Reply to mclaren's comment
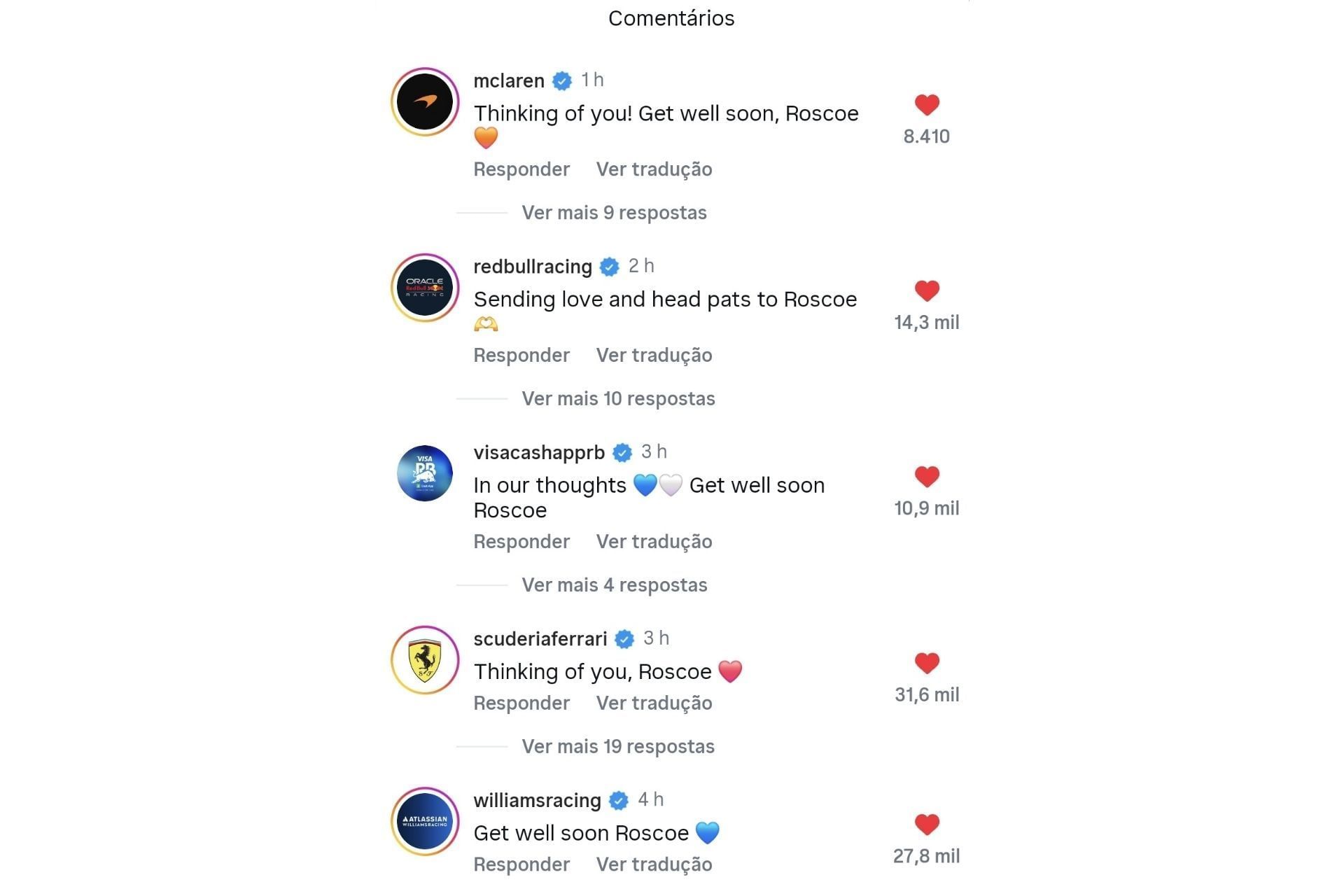The width and height of the screenshot is (1344, 896). [521, 169]
